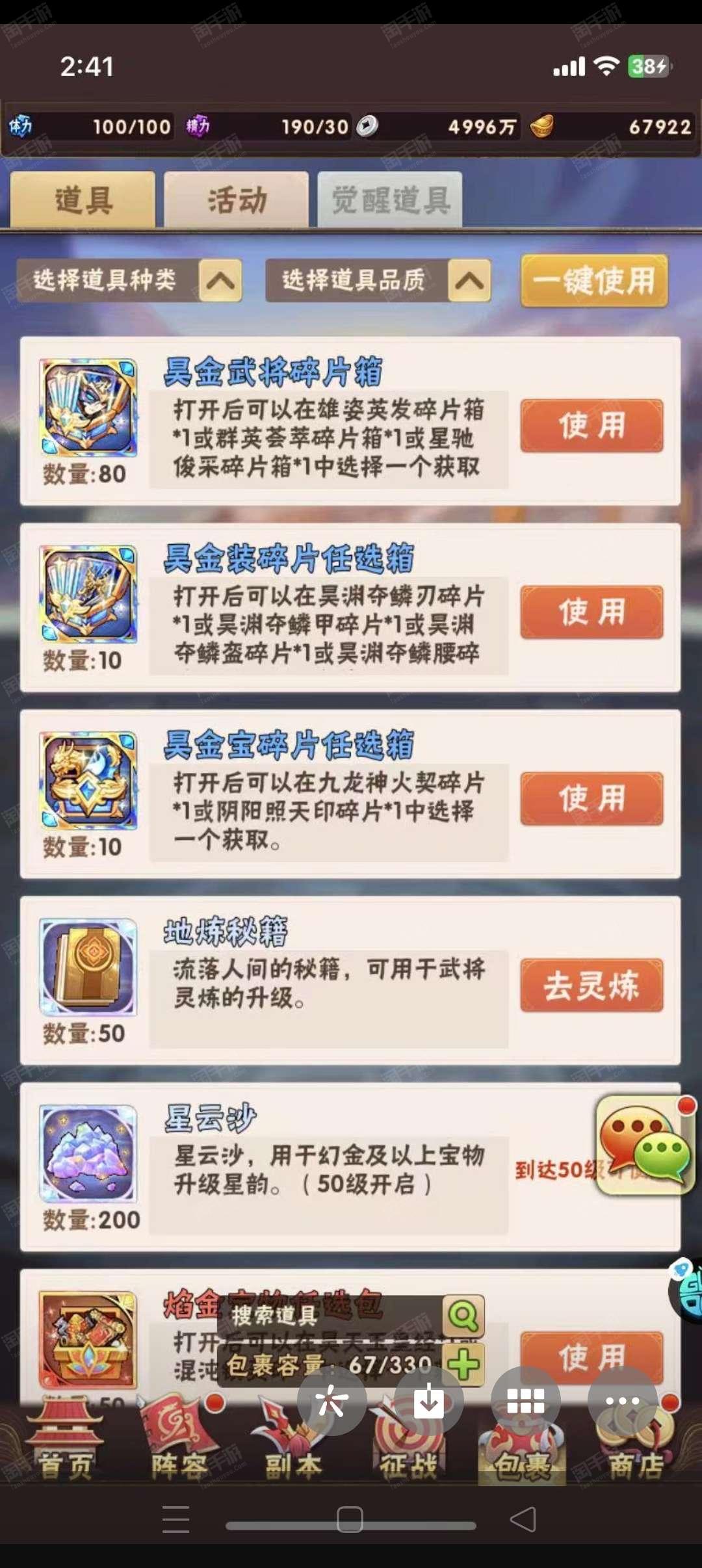
Task: Use the 昊金宝碎片任选箱 item
Action: [591, 799]
